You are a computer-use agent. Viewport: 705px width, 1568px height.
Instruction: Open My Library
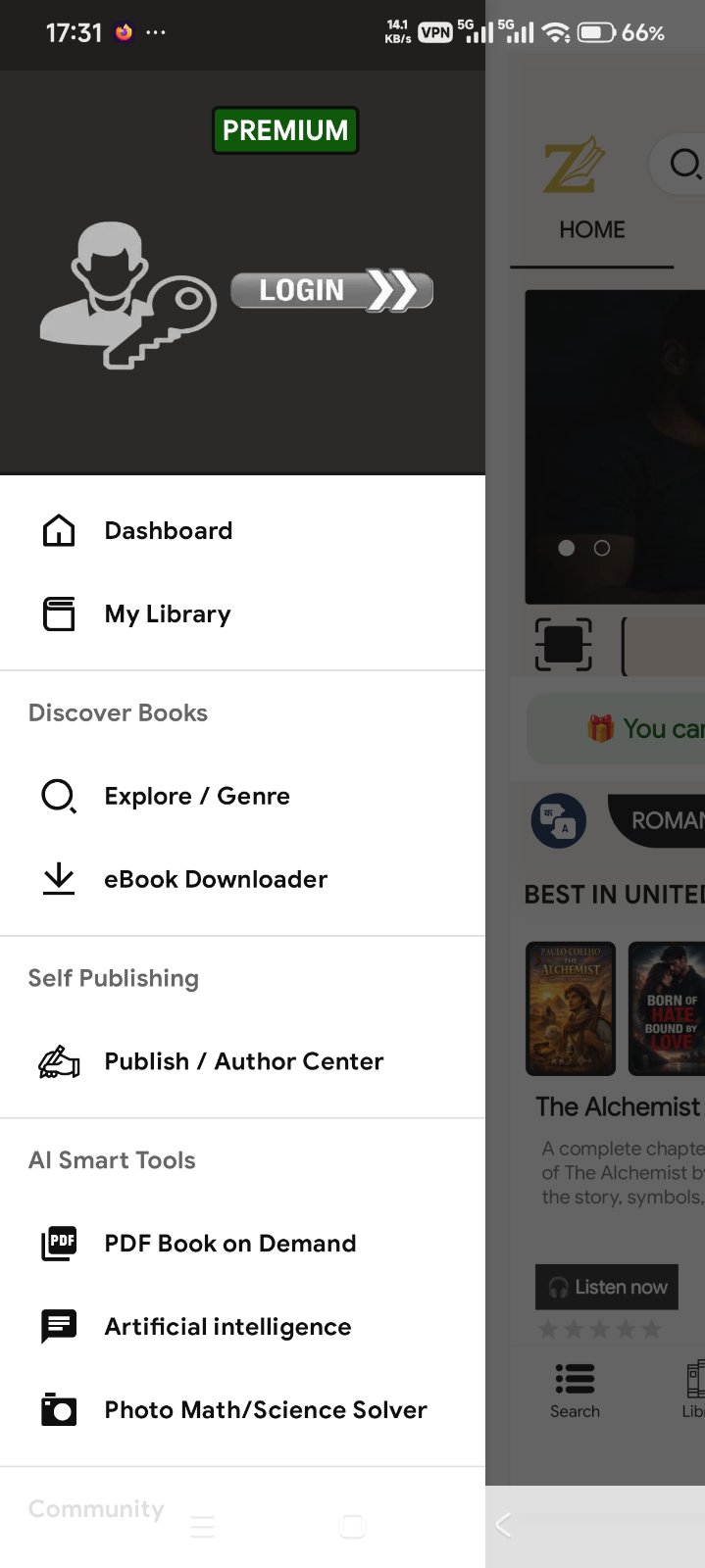pos(167,614)
